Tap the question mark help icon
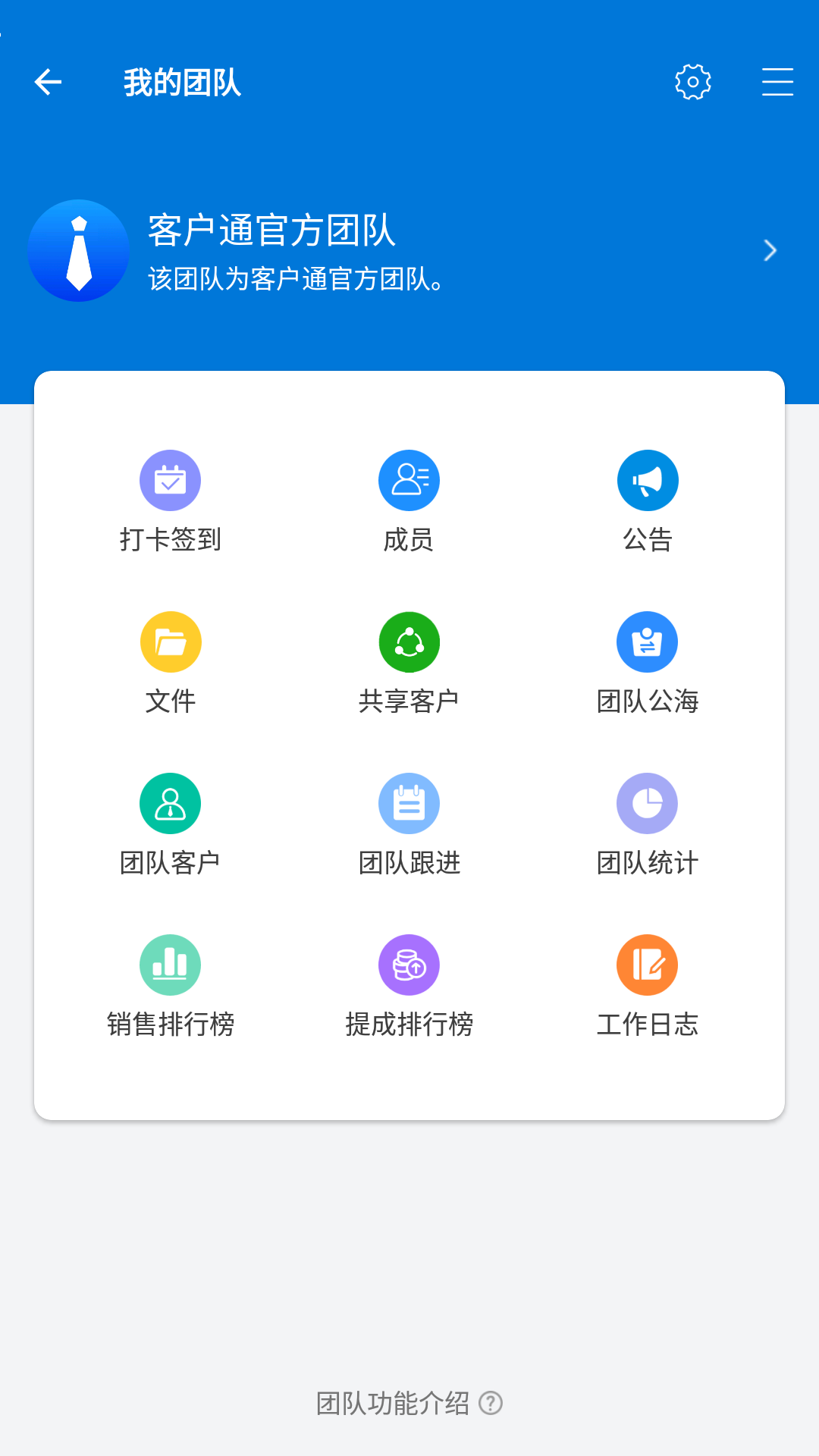 (x=492, y=1403)
